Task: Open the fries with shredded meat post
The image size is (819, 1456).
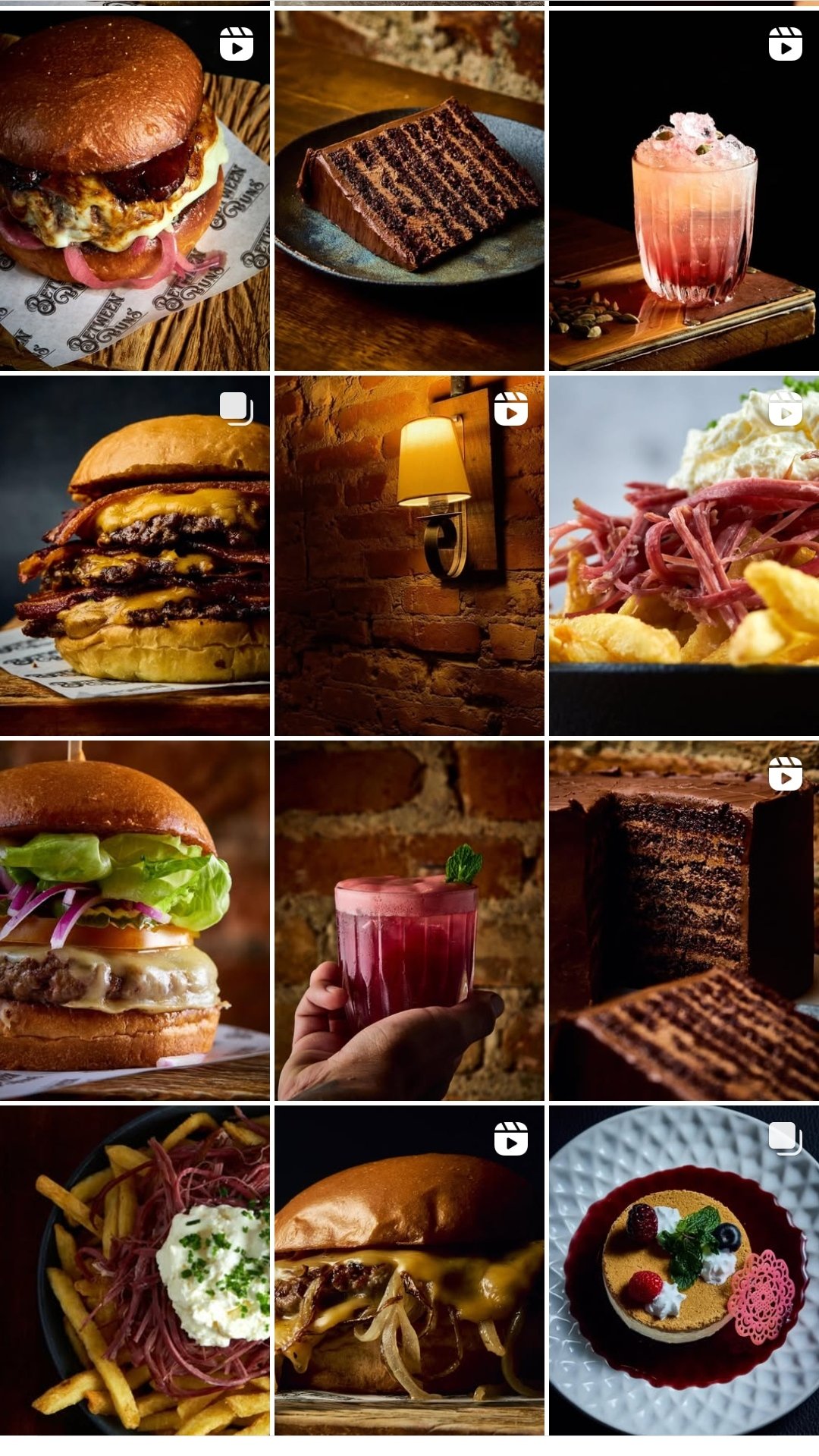Action: 134,1270
